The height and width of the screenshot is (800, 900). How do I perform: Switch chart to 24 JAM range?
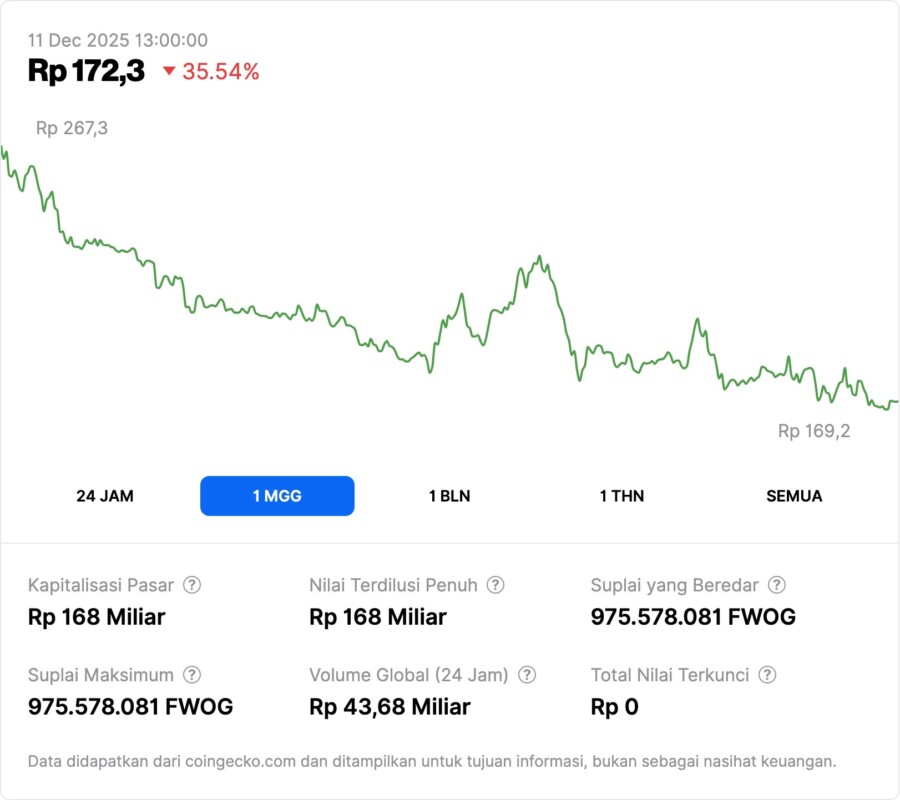(105, 496)
